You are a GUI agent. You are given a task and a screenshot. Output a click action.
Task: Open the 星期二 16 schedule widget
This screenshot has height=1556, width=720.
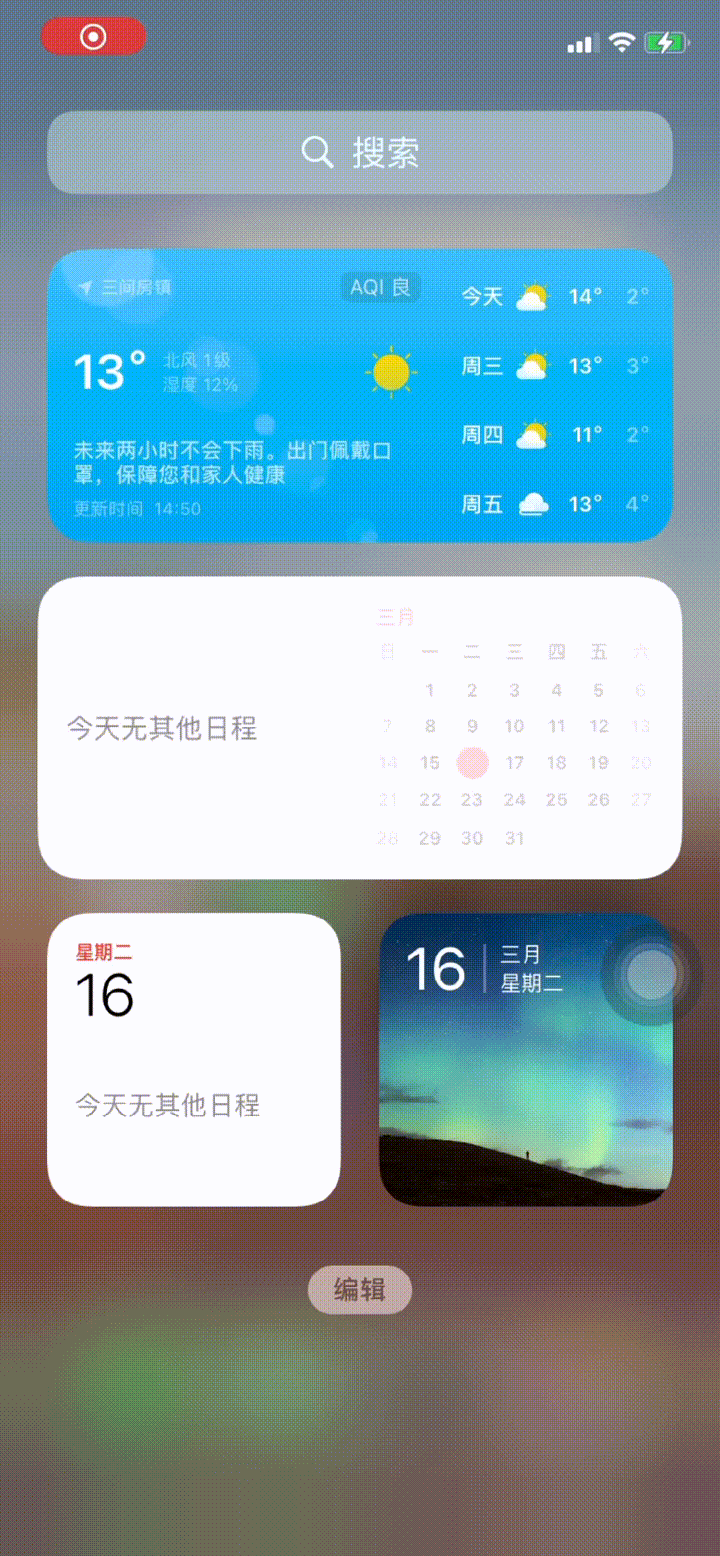pos(194,1060)
